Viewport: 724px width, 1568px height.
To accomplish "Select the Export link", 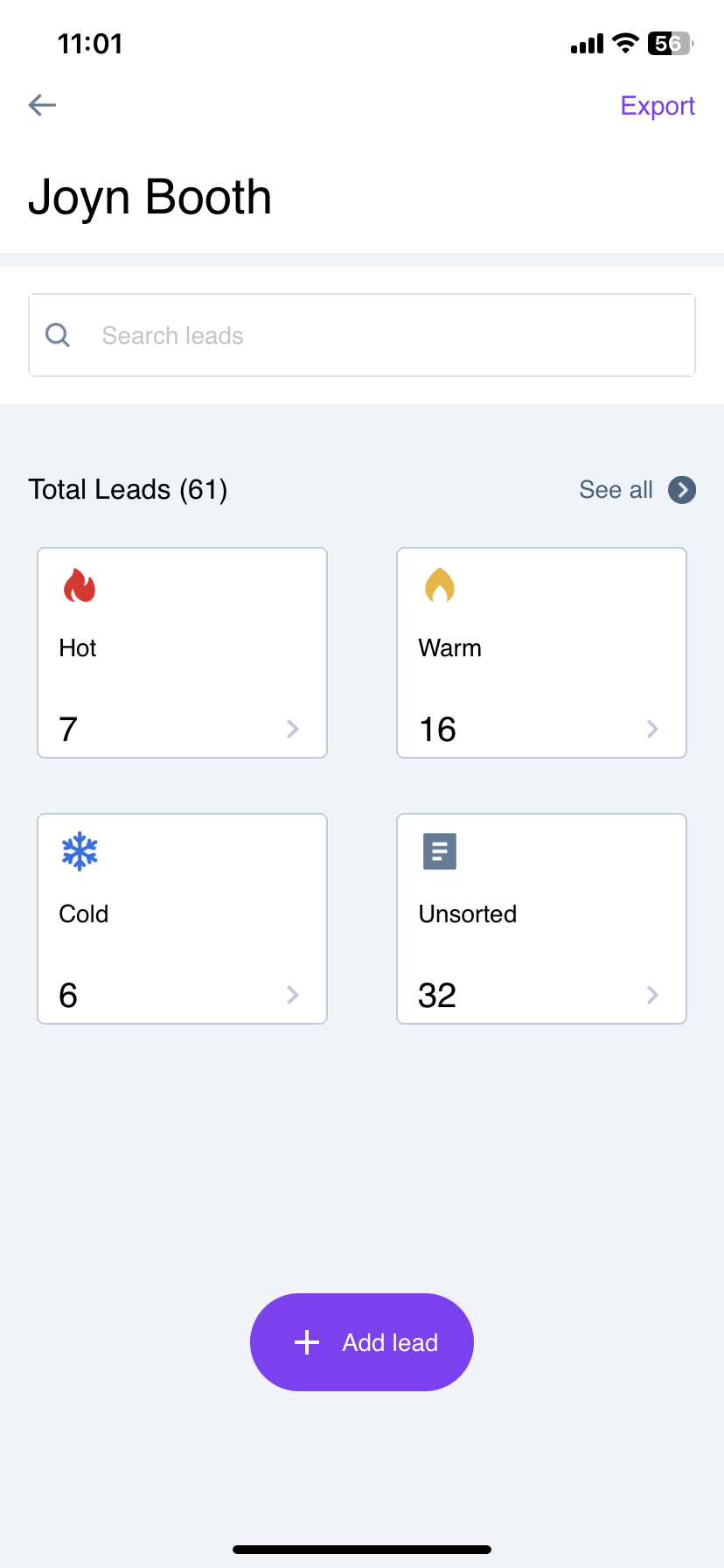I will click(658, 105).
